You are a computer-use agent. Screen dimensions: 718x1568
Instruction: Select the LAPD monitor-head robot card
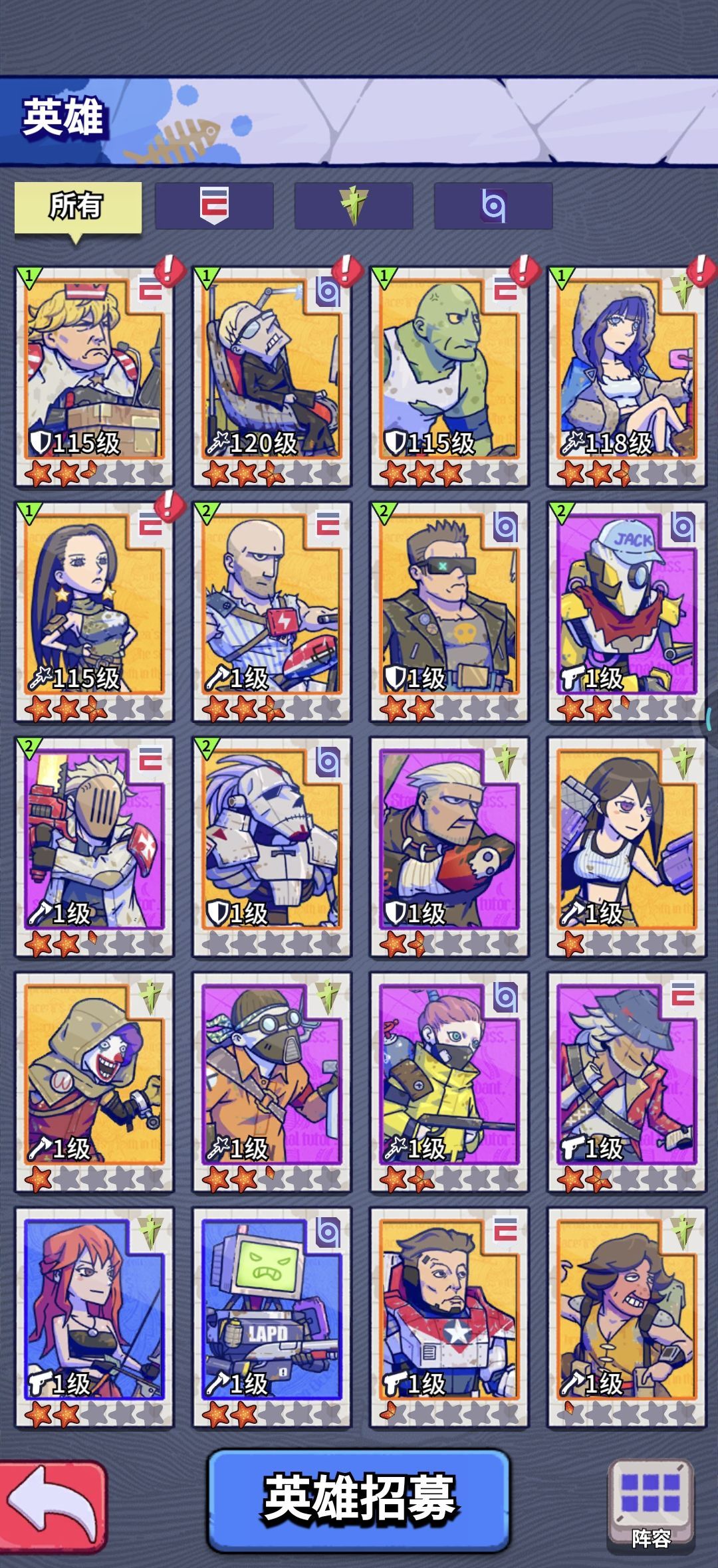point(271,1316)
